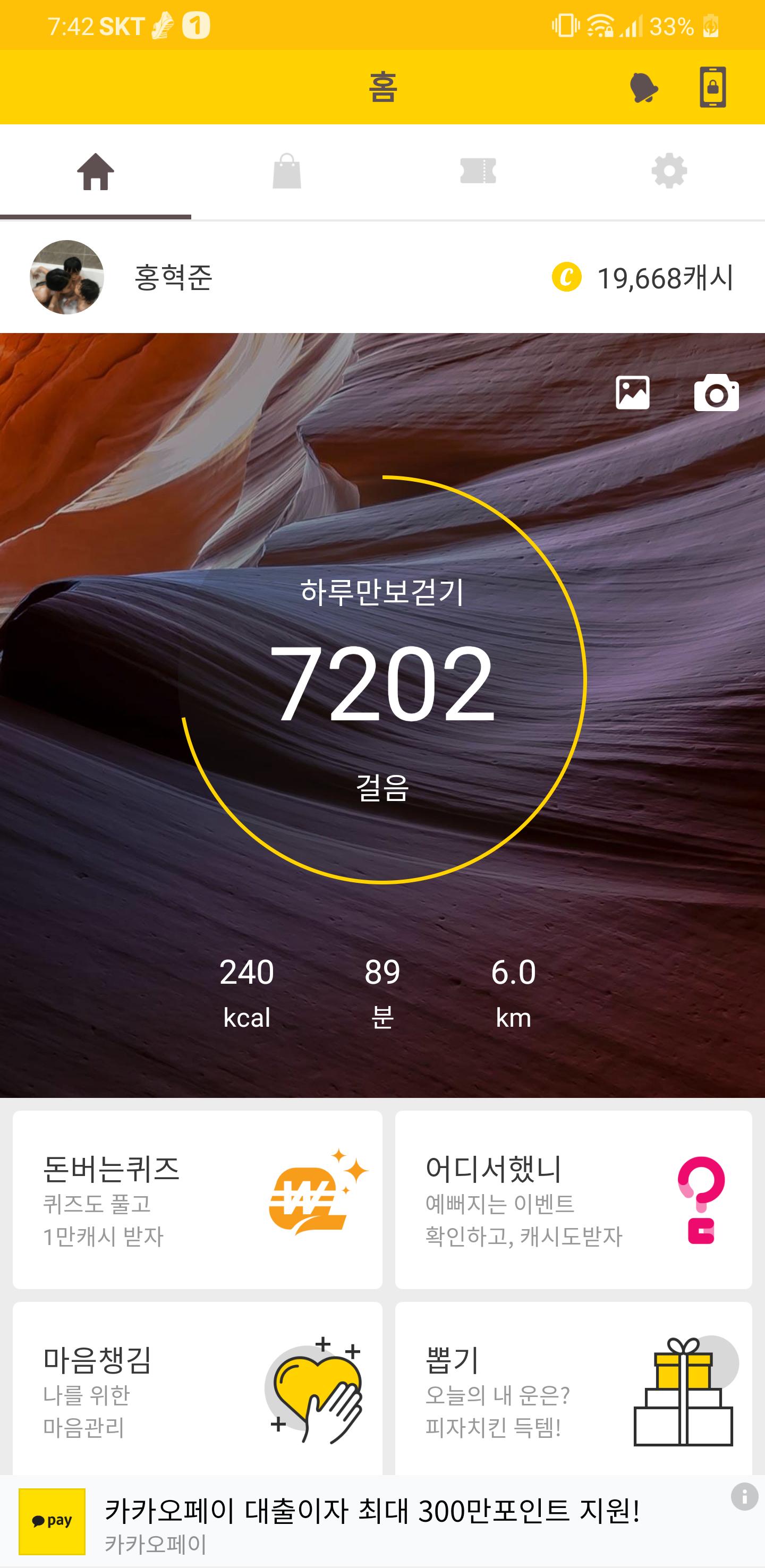Open the lock screen phone icon
The width and height of the screenshot is (765, 1568).
point(712,87)
